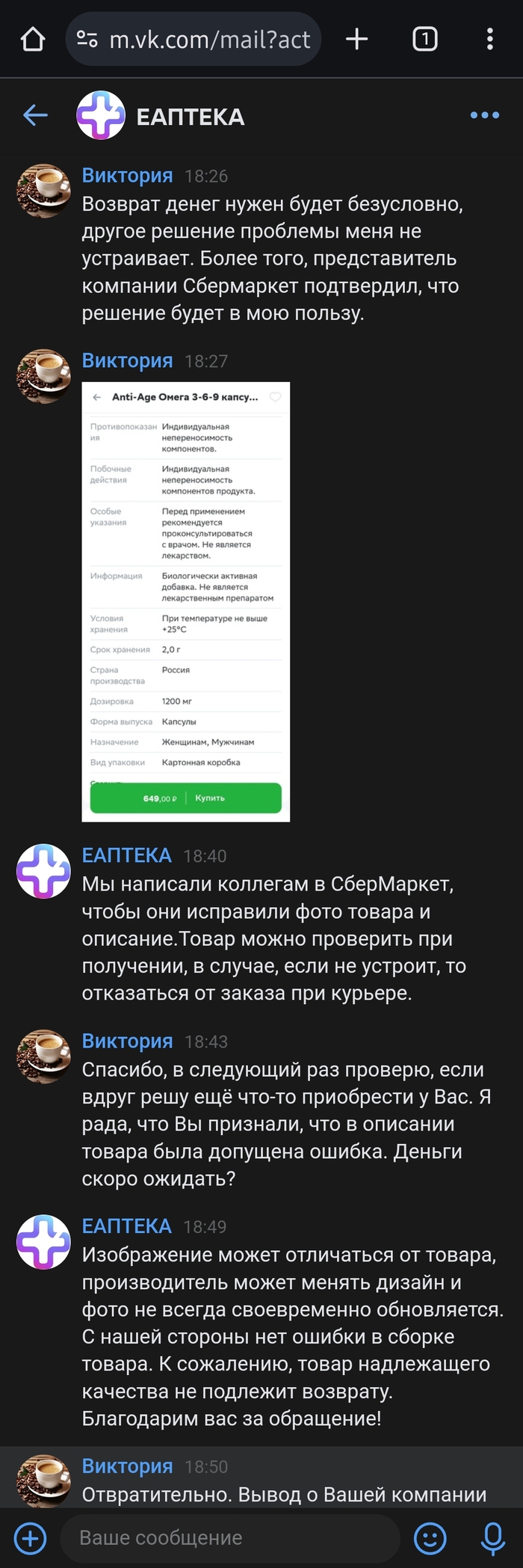The width and height of the screenshot is (523, 1568).
Task: Open a new browser tab
Action: [x=357, y=39]
